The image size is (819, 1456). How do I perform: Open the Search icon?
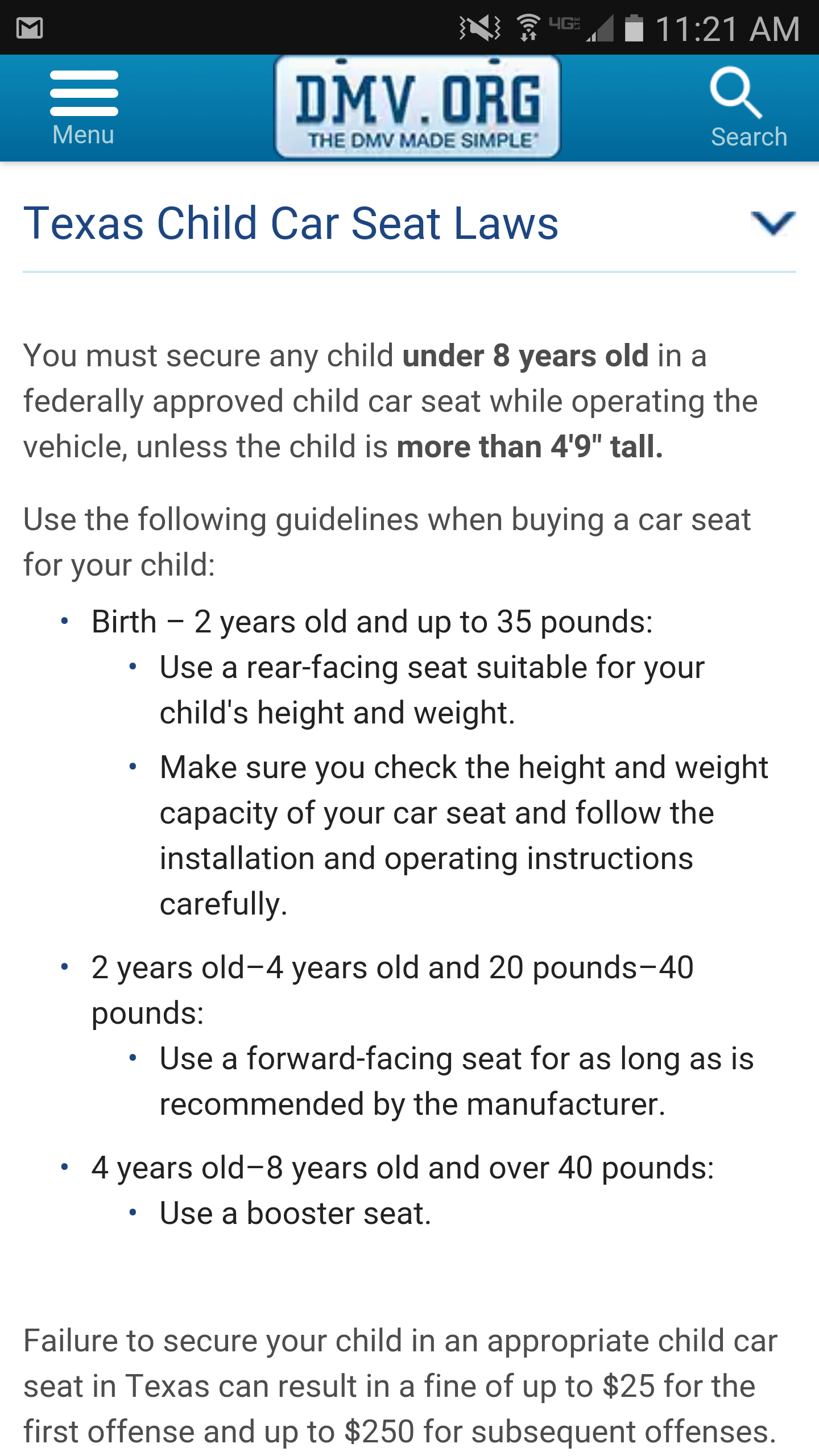[748, 108]
